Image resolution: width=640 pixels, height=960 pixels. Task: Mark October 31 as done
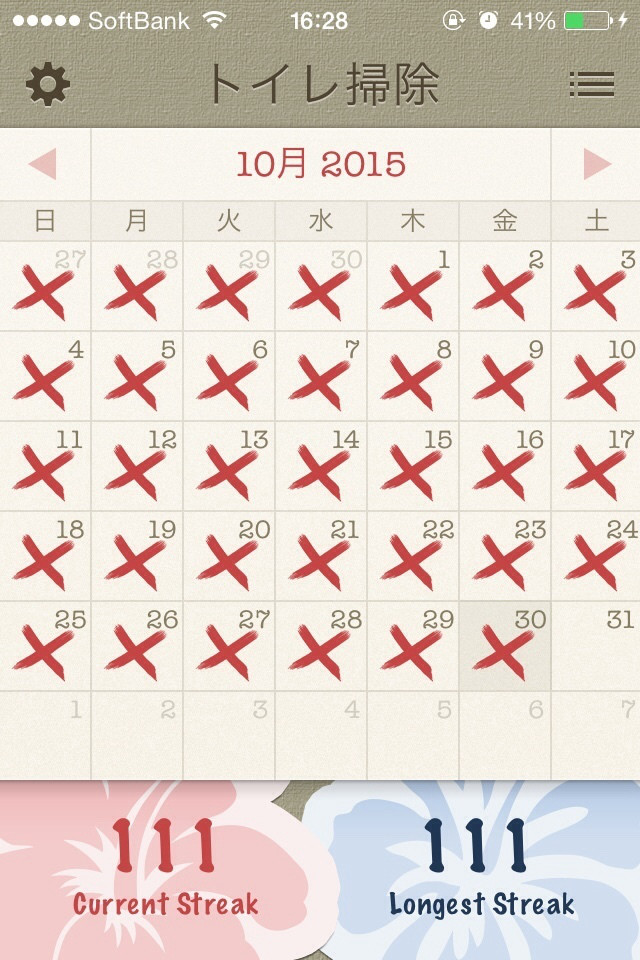[596, 646]
